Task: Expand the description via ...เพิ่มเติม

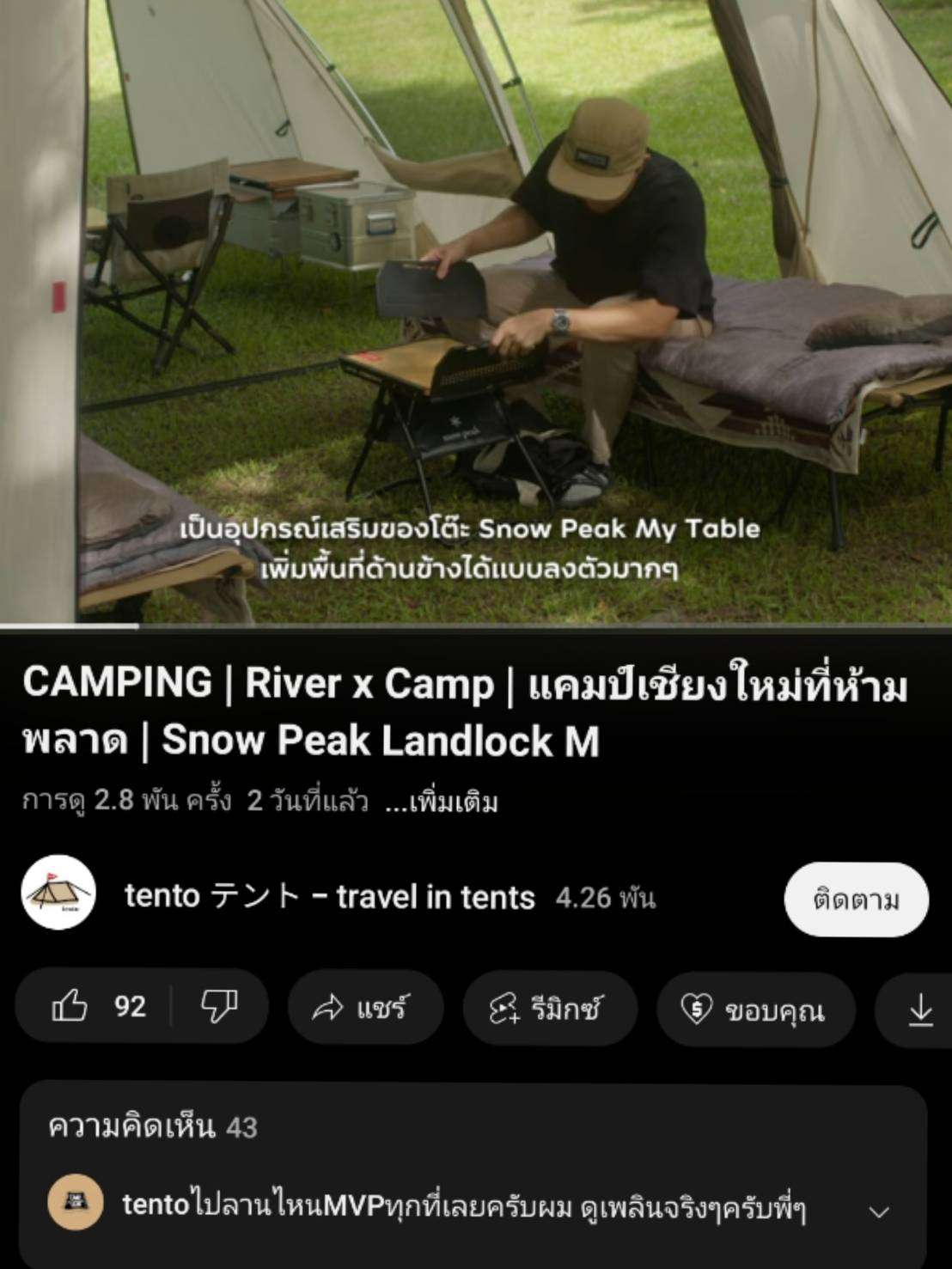Action: pos(442,802)
